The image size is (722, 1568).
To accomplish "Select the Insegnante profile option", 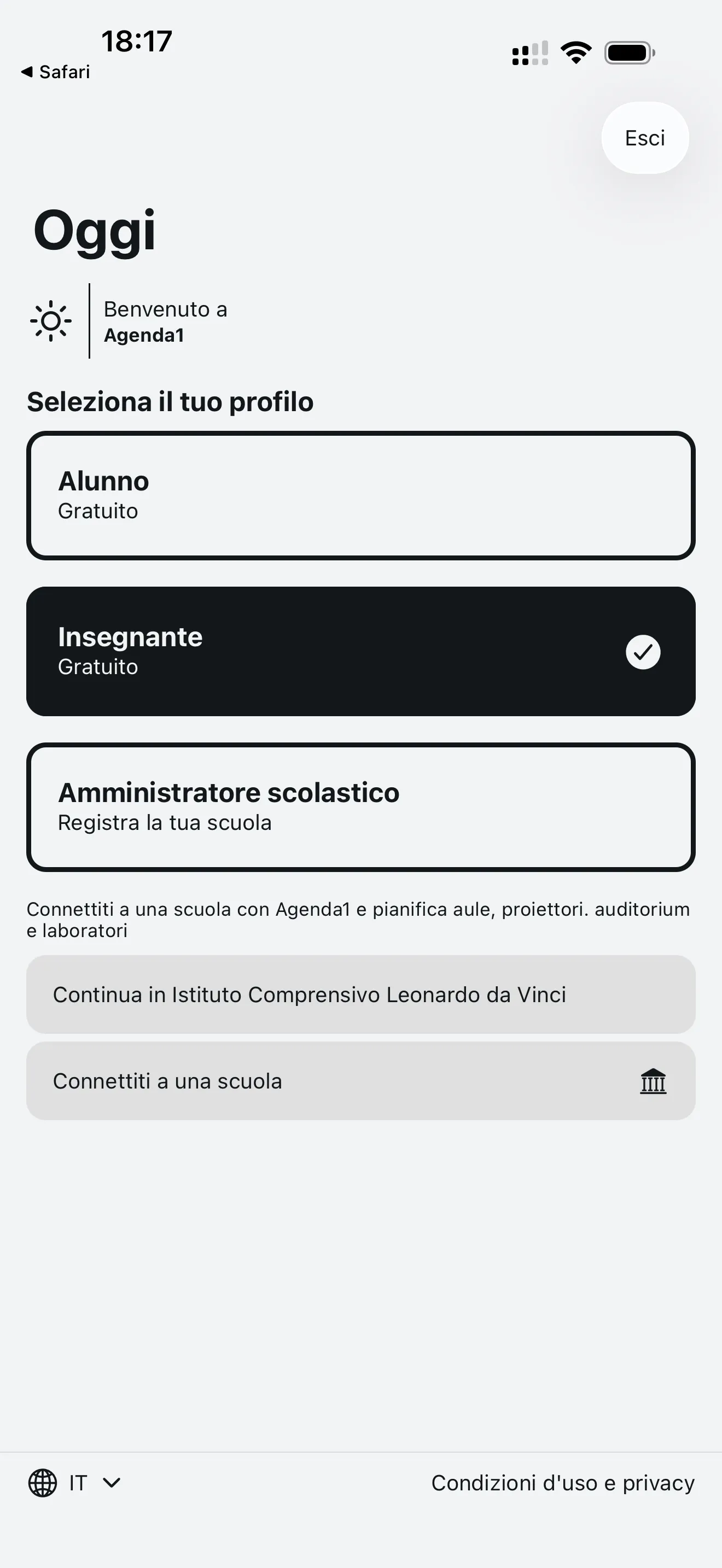I will coord(361,650).
